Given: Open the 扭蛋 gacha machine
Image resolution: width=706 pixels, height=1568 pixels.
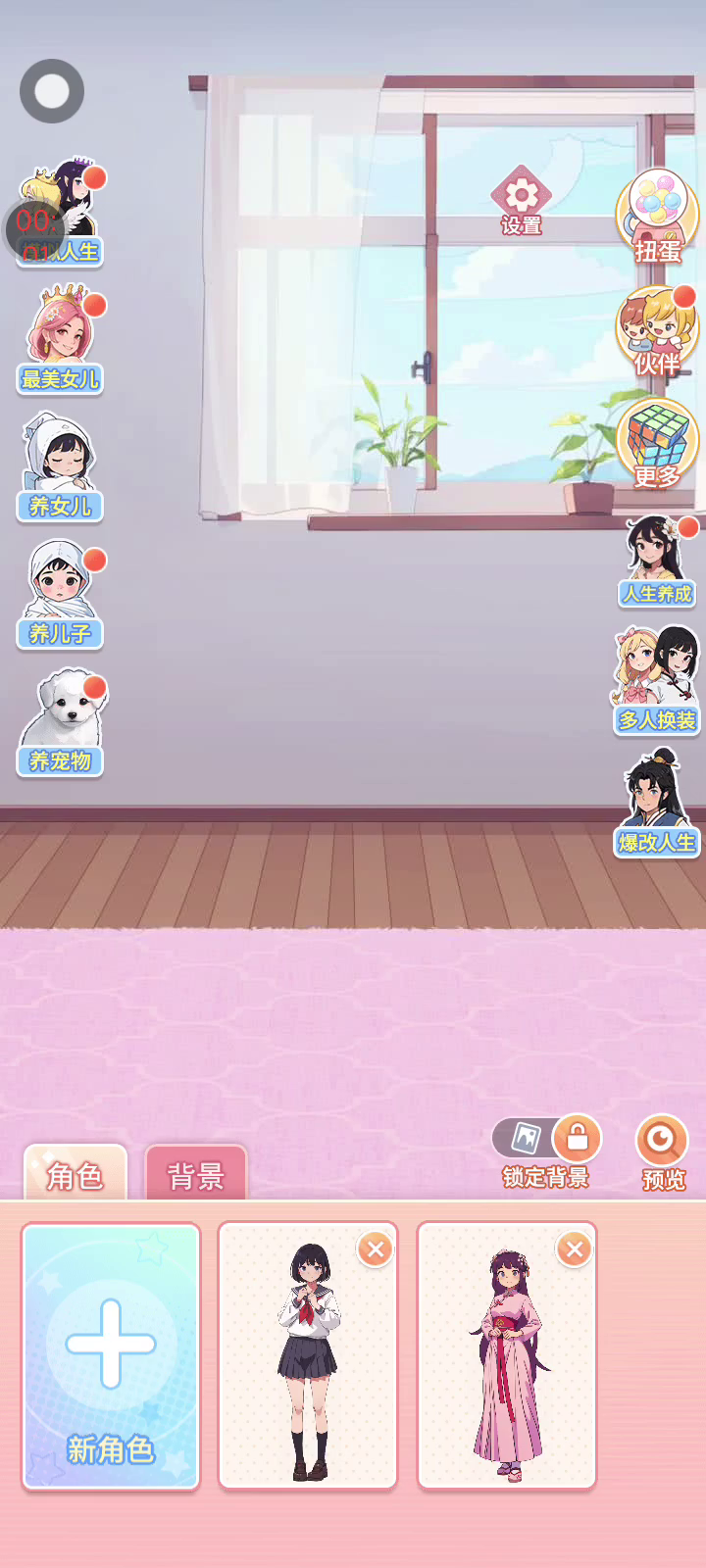Looking at the screenshot, I should point(657,217).
